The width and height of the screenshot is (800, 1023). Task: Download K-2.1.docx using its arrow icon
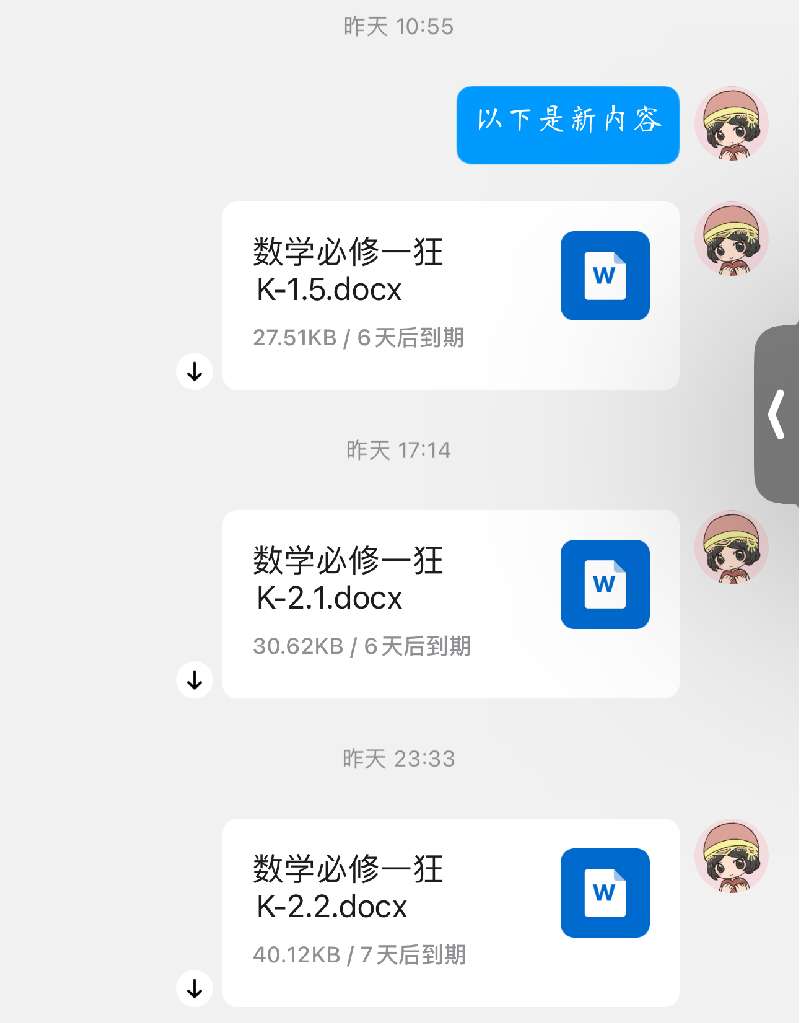click(x=195, y=680)
